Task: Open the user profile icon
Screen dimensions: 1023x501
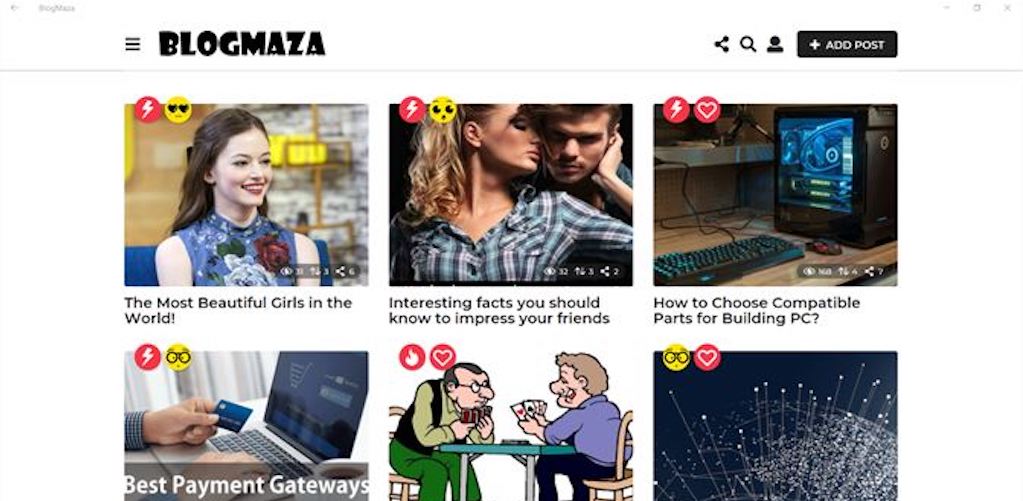Action: 775,45
